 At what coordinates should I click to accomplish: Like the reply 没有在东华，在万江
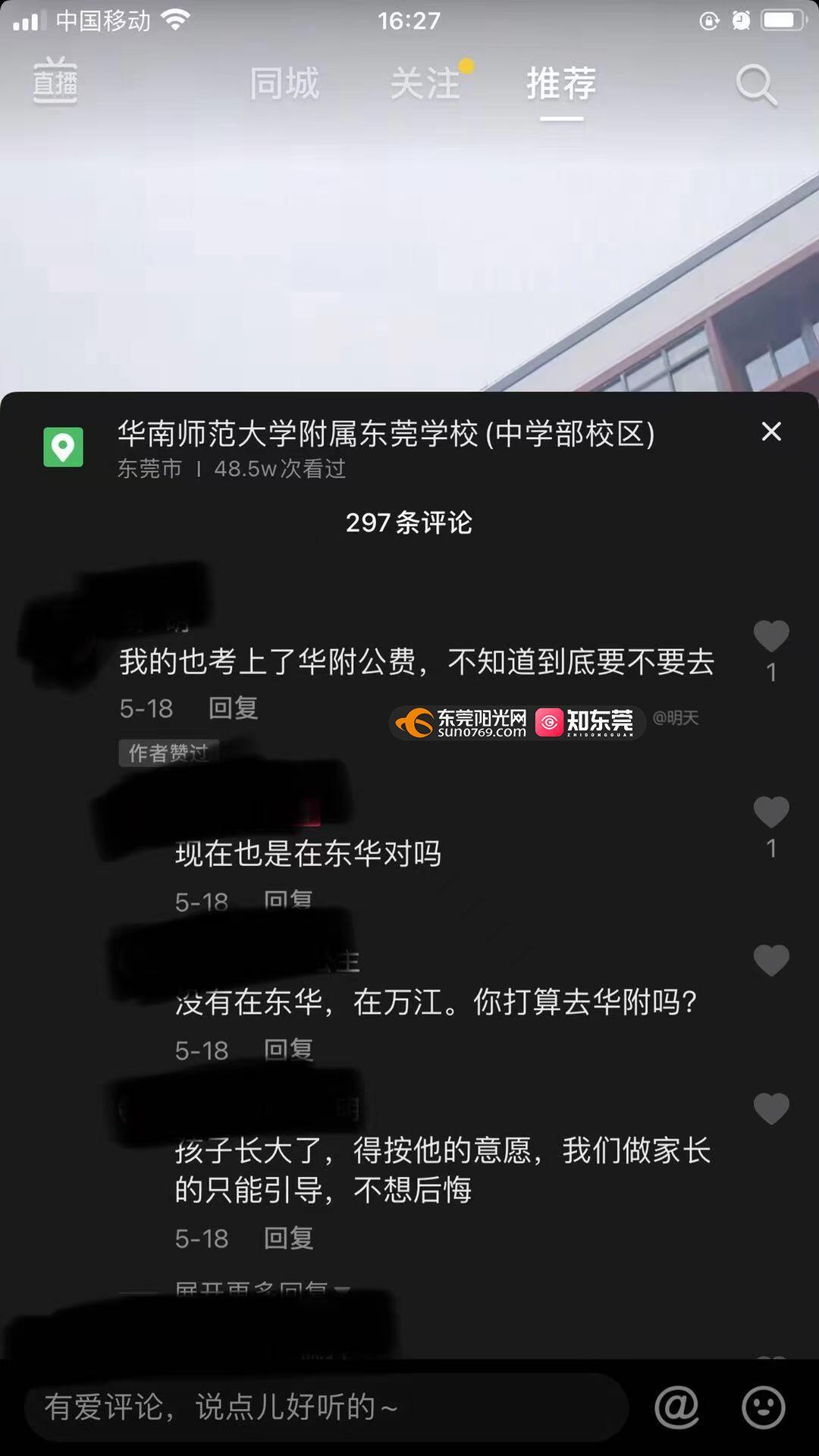771,961
